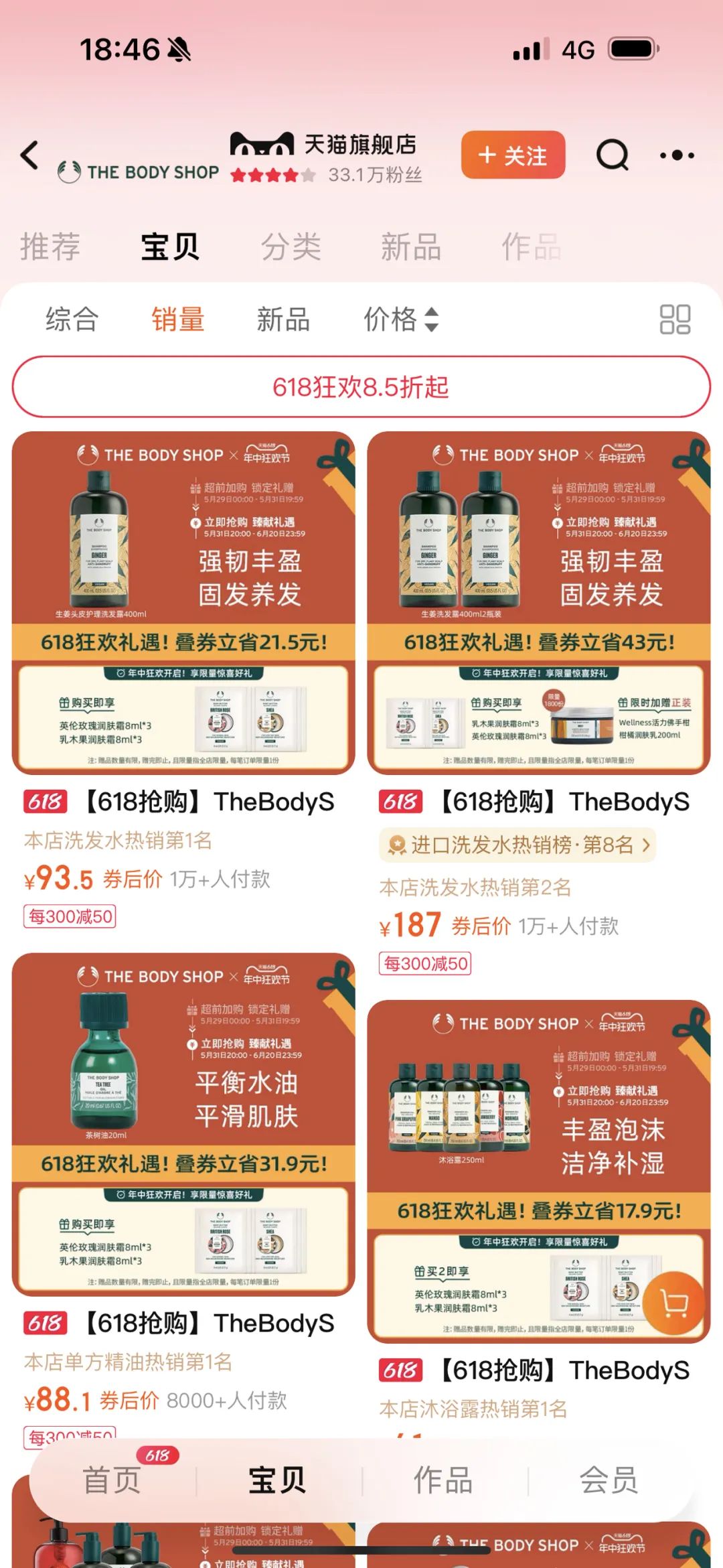Open the 会员 bottom tab
The image size is (723, 1568).
(608, 1480)
